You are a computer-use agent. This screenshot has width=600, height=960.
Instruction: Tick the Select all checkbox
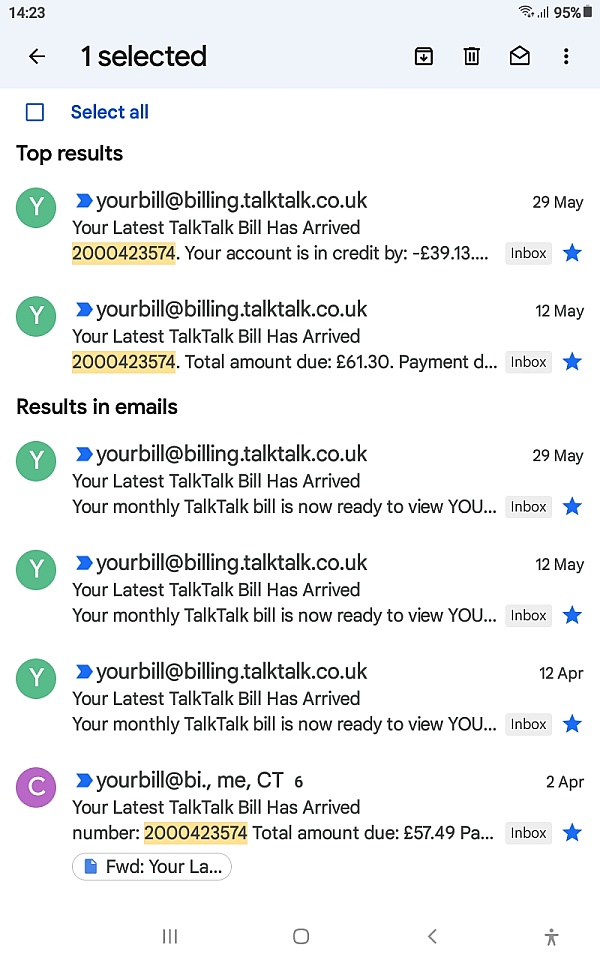click(35, 112)
